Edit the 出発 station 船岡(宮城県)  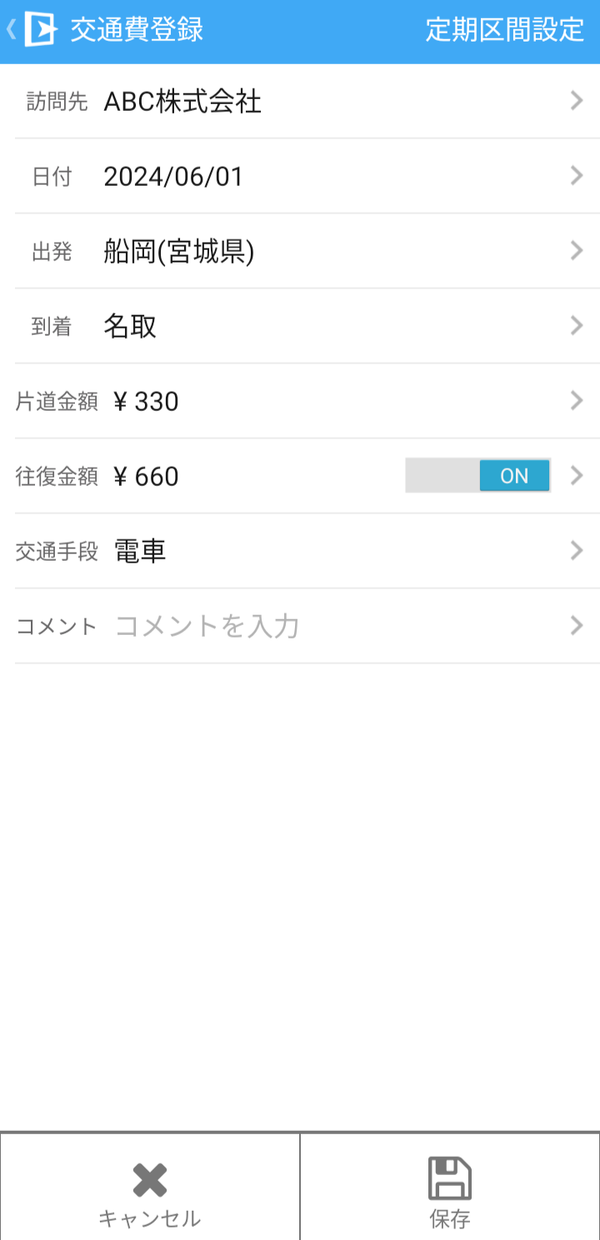(x=300, y=251)
